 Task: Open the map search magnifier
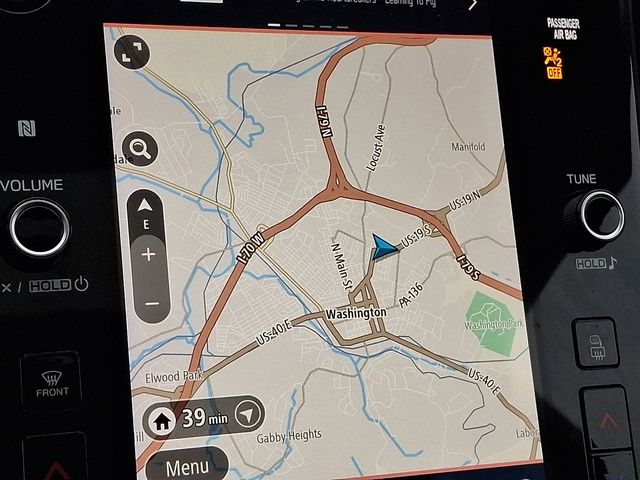pos(140,150)
